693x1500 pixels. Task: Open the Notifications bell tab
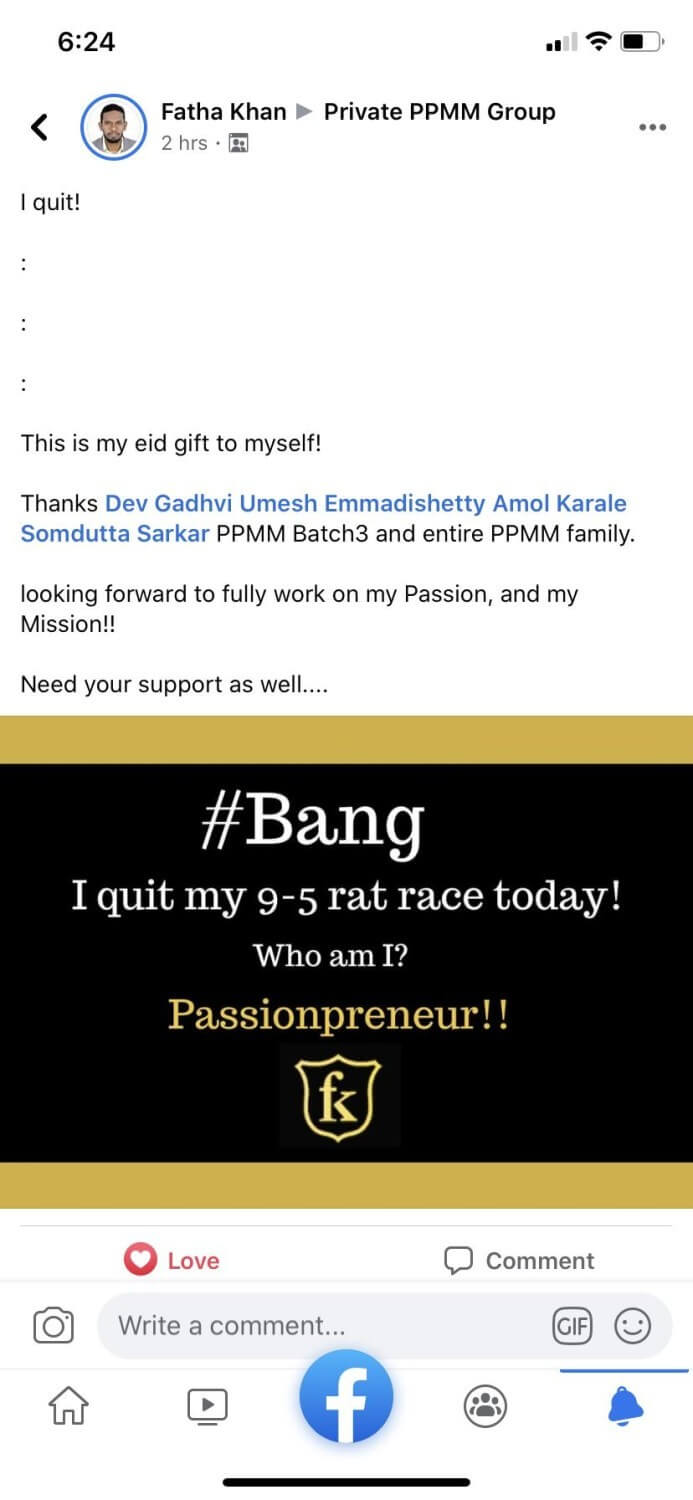(x=626, y=1406)
